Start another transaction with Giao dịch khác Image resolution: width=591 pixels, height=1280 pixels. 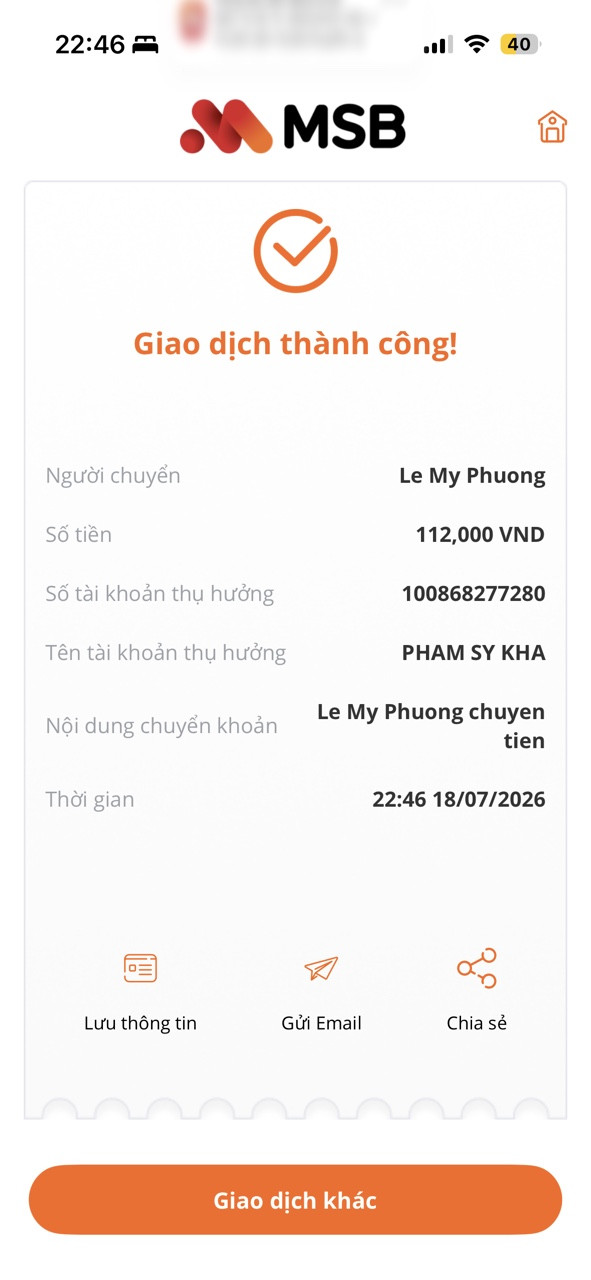(x=295, y=1200)
